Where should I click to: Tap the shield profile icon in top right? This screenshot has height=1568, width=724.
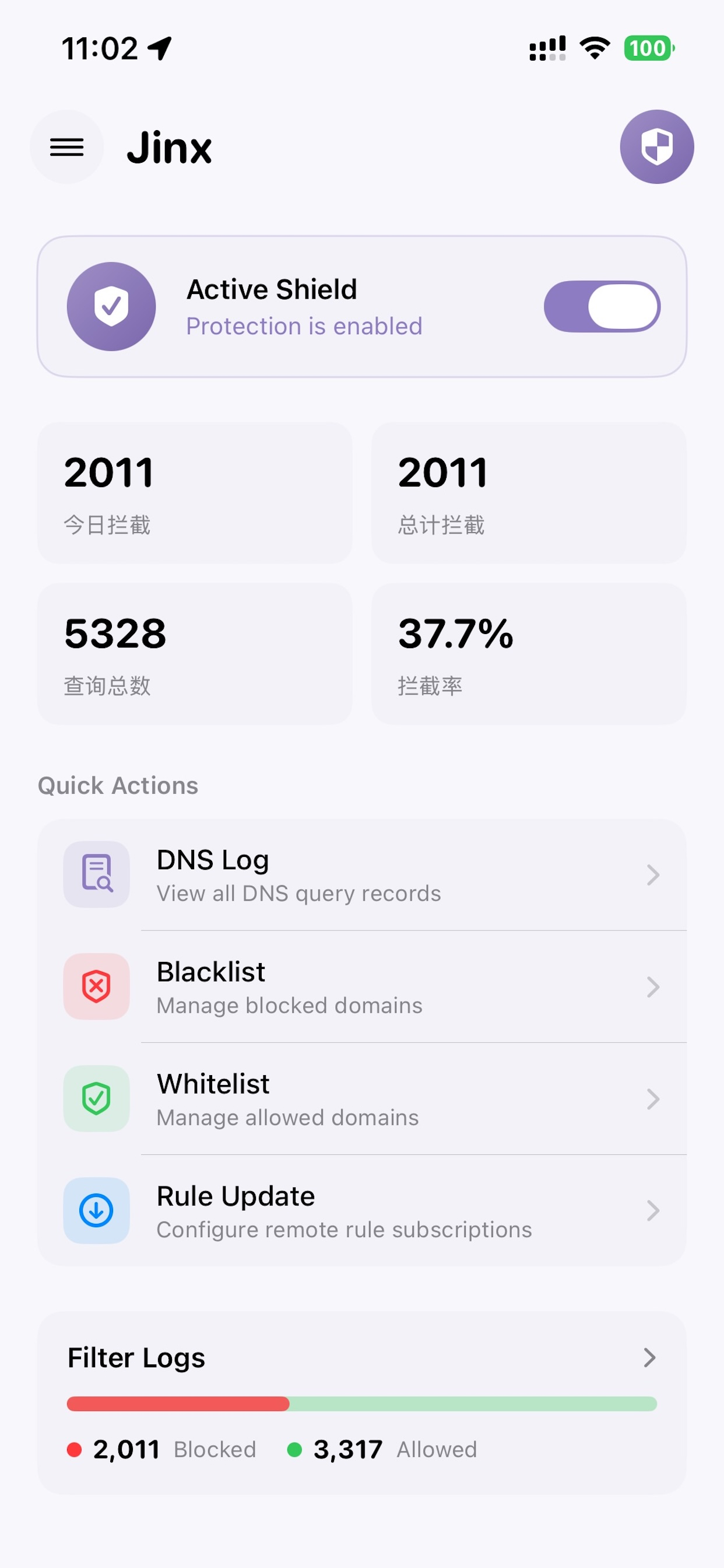click(656, 146)
